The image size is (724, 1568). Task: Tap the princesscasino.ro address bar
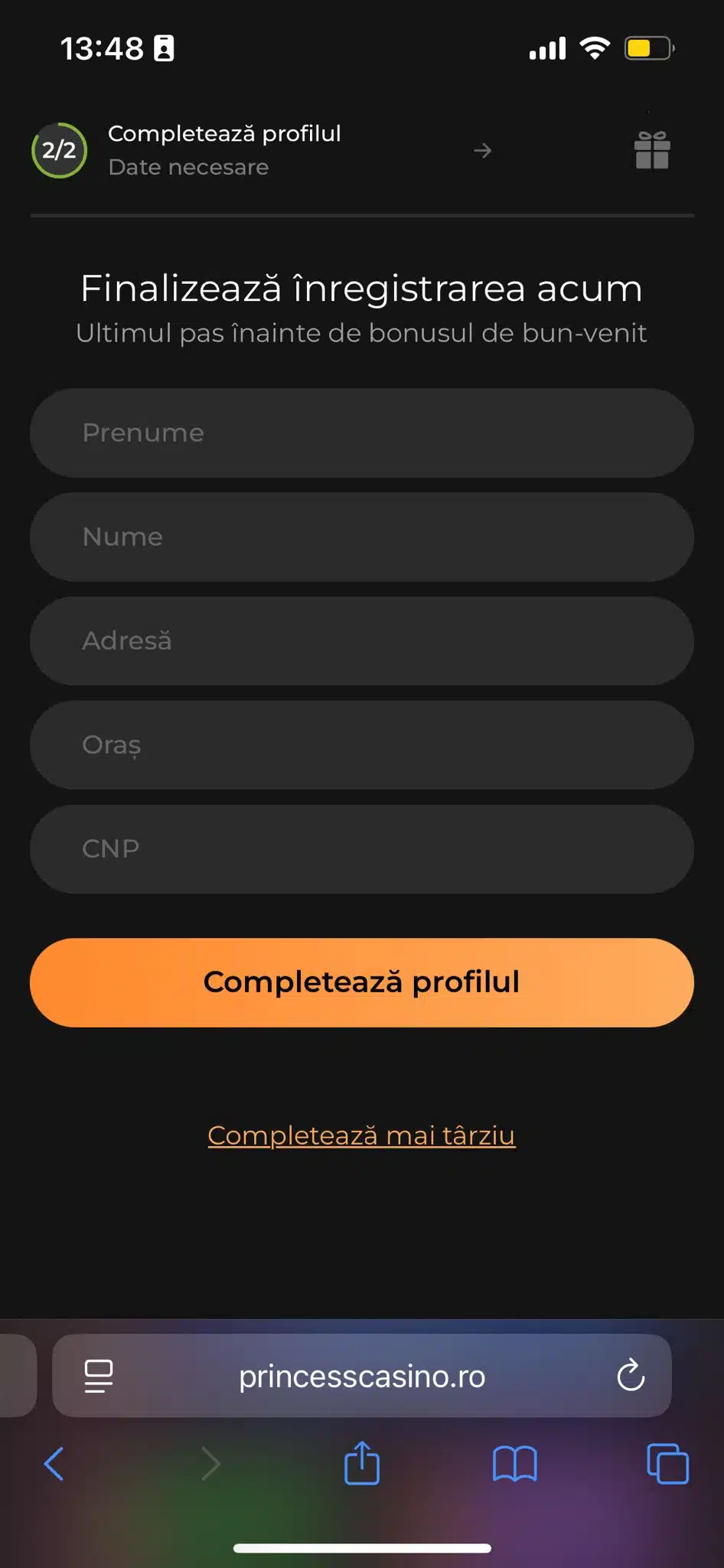coord(361,1376)
